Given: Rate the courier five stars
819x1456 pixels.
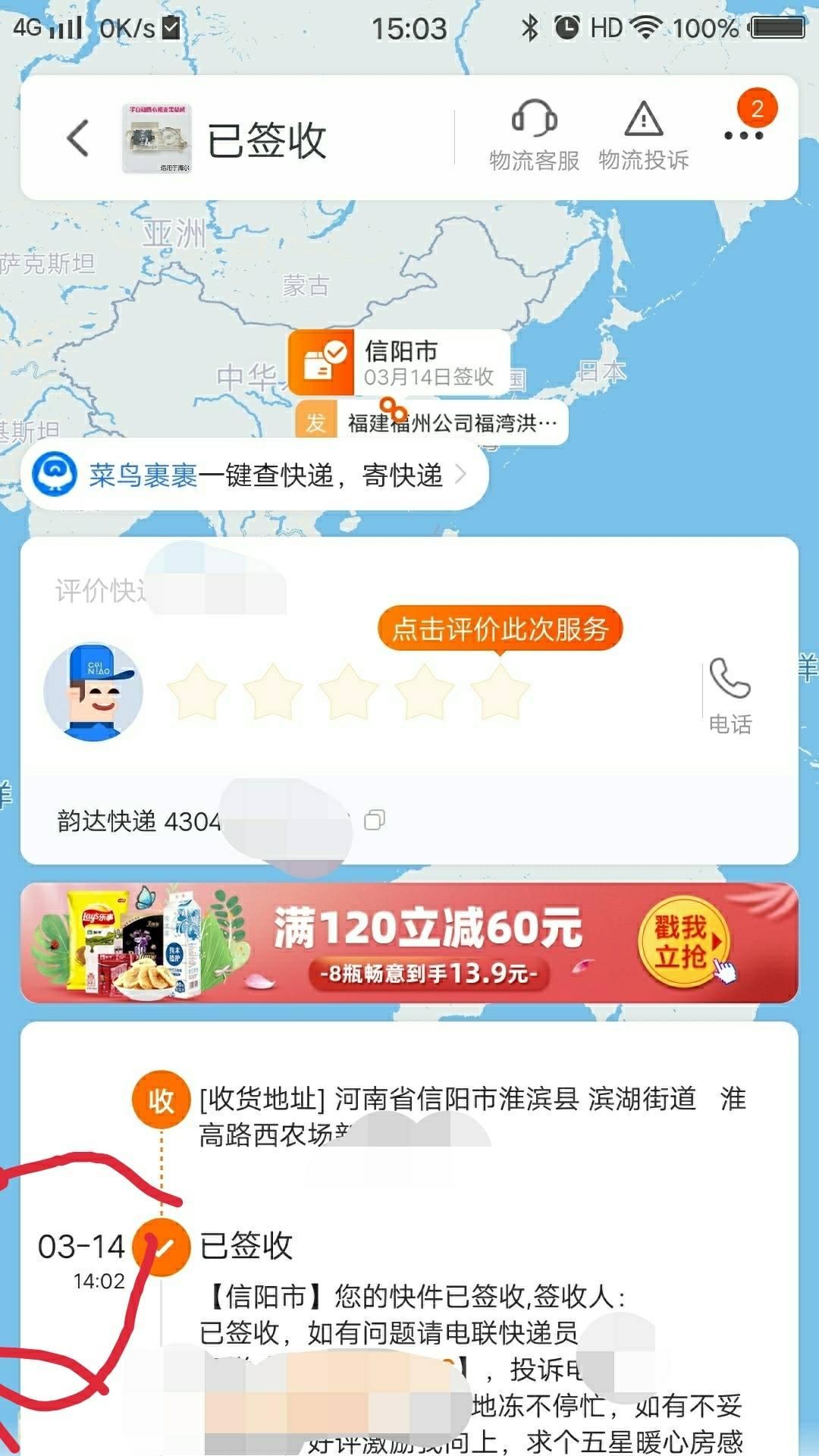Looking at the screenshot, I should [x=500, y=691].
